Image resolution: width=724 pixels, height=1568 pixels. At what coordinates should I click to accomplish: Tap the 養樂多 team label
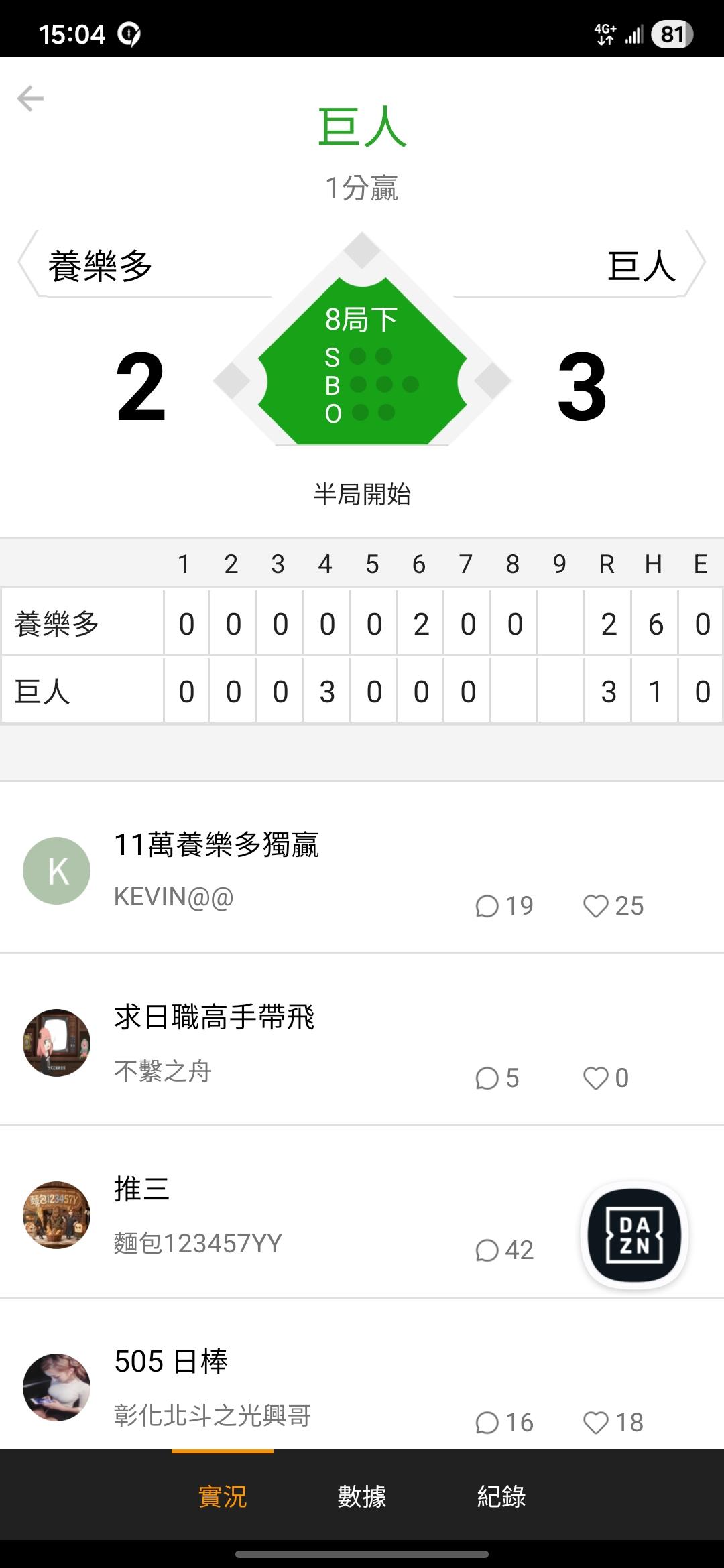101,266
